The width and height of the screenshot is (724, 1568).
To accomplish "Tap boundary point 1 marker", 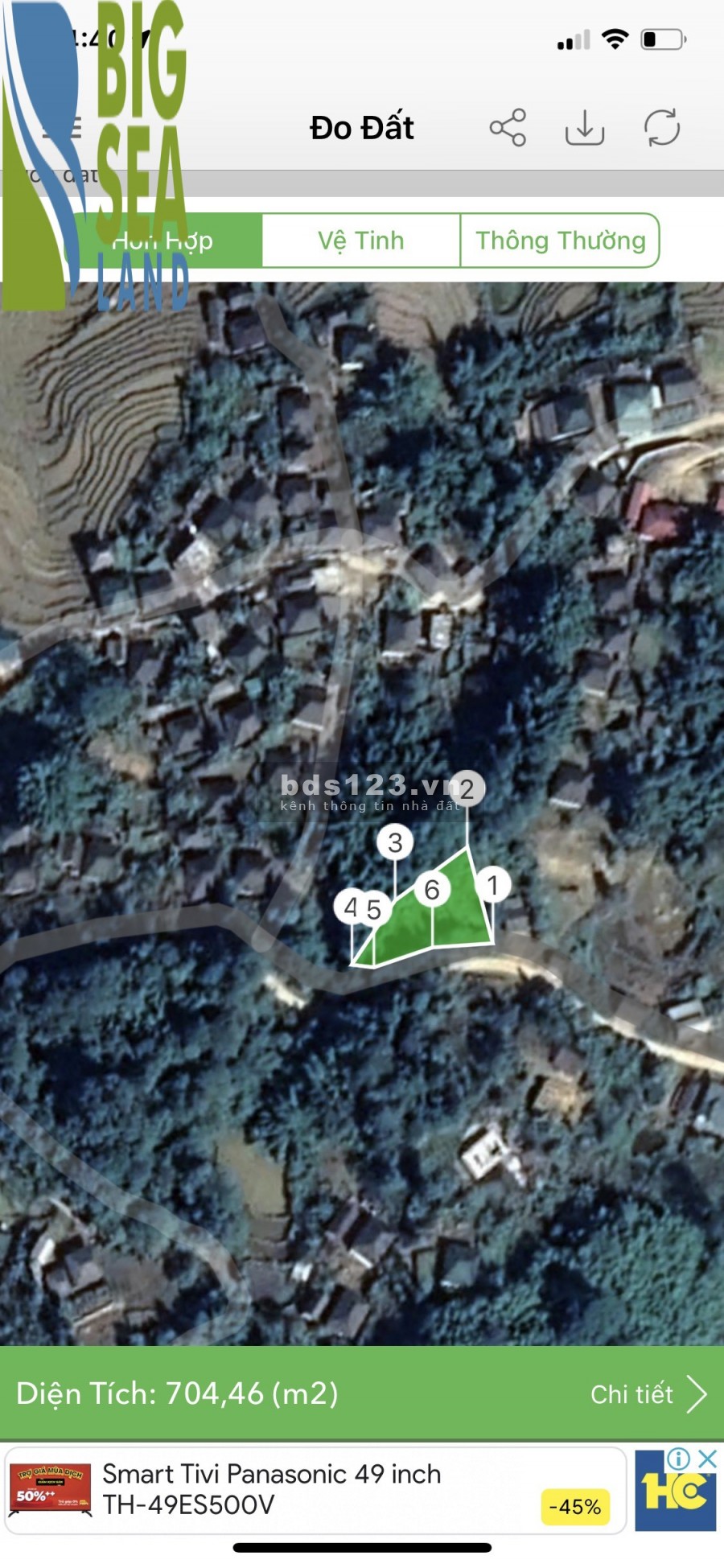I will click(x=492, y=885).
